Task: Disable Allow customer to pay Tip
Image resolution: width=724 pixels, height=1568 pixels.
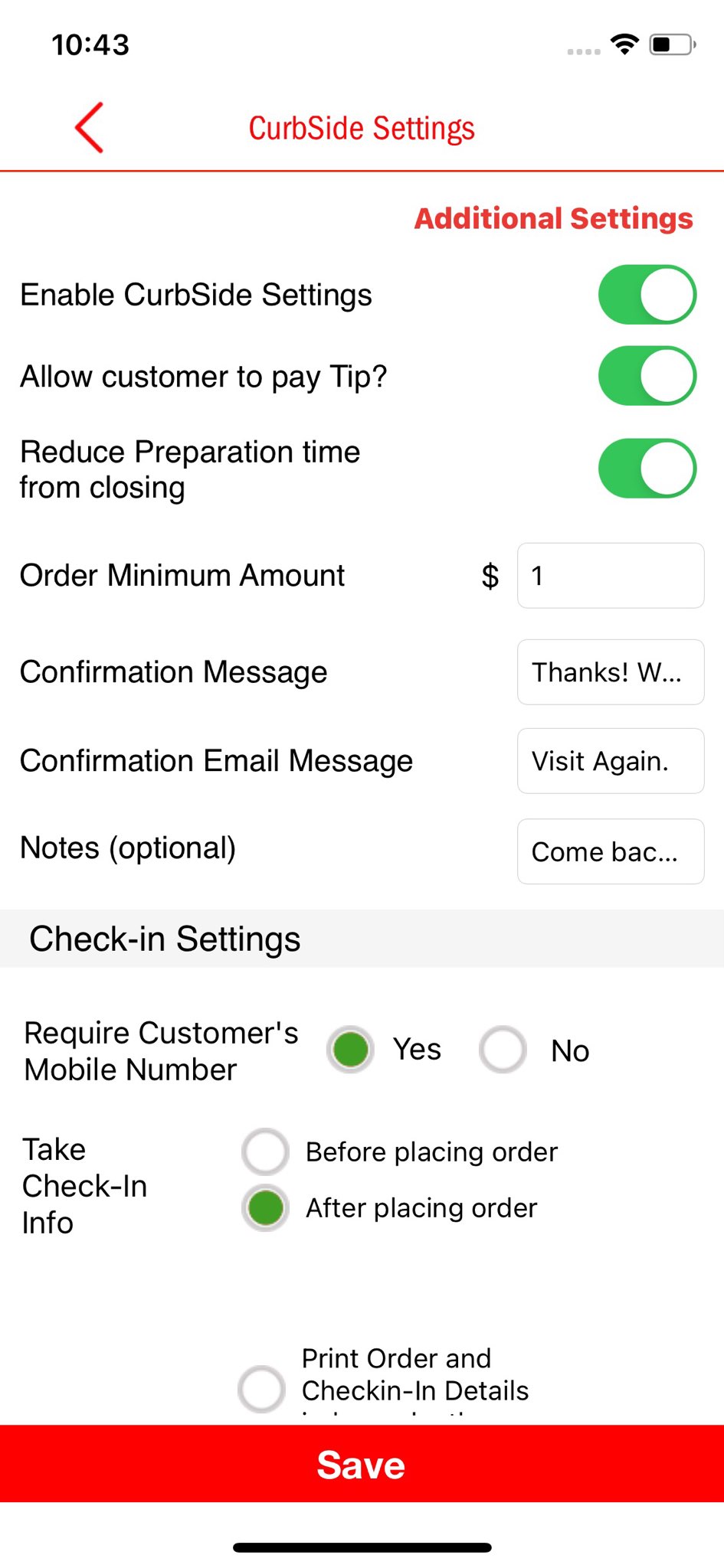Action: pyautogui.click(x=647, y=376)
